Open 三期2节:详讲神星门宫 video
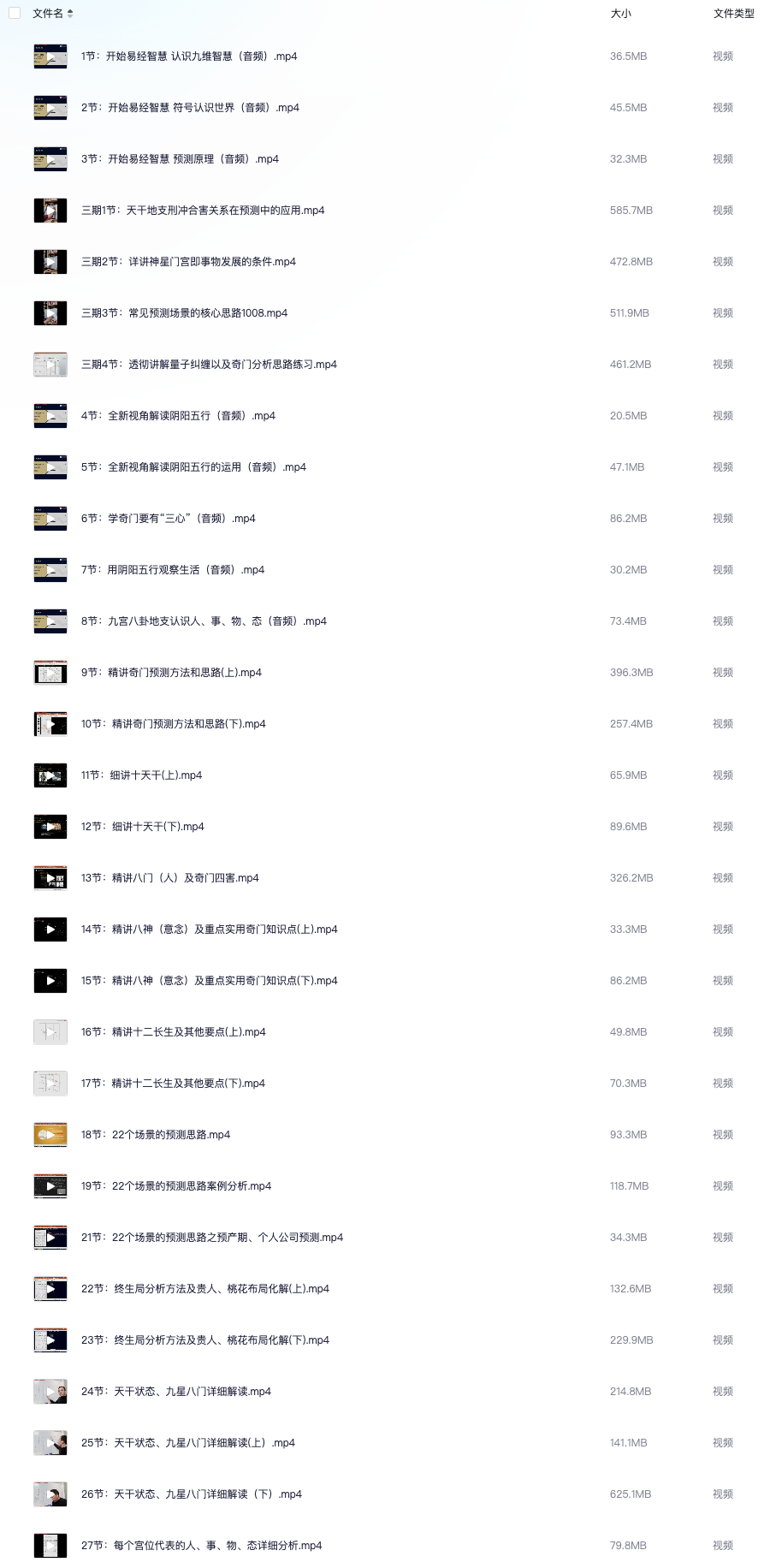Image resolution: width=776 pixels, height=1568 pixels. (x=188, y=262)
